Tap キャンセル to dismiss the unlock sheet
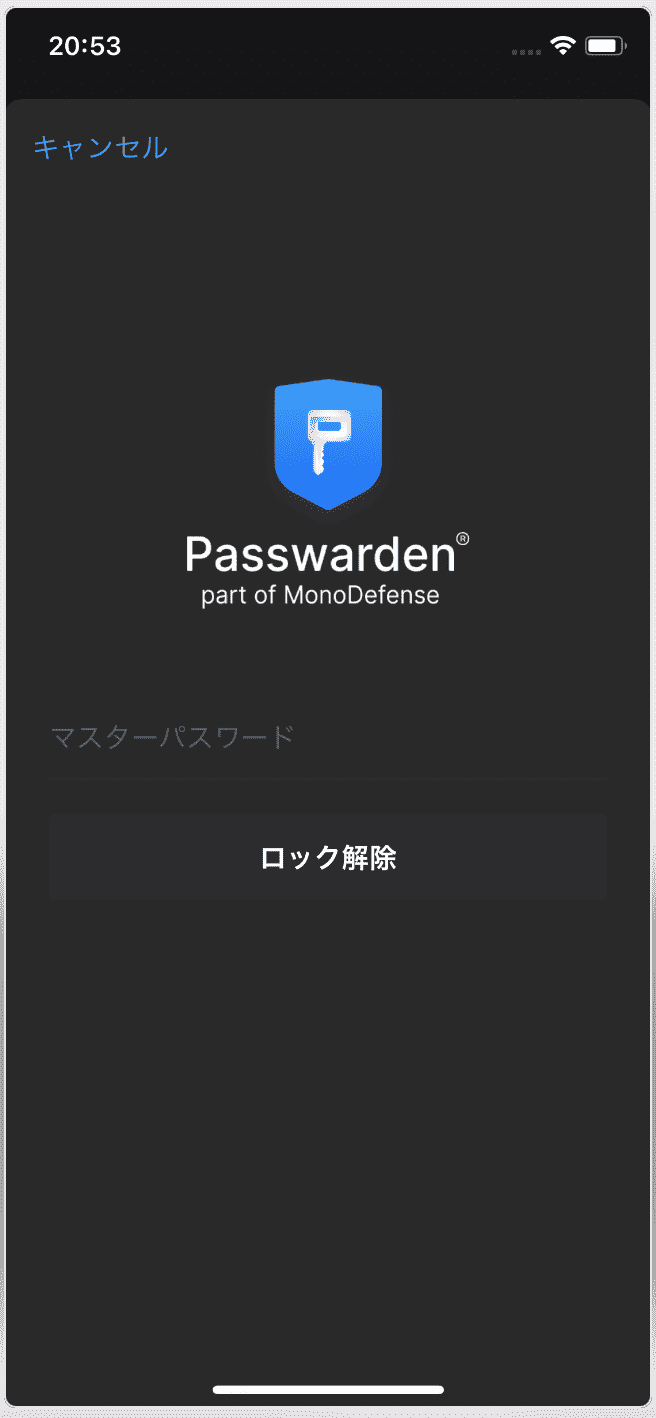This screenshot has height=1418, width=656. 100,148
